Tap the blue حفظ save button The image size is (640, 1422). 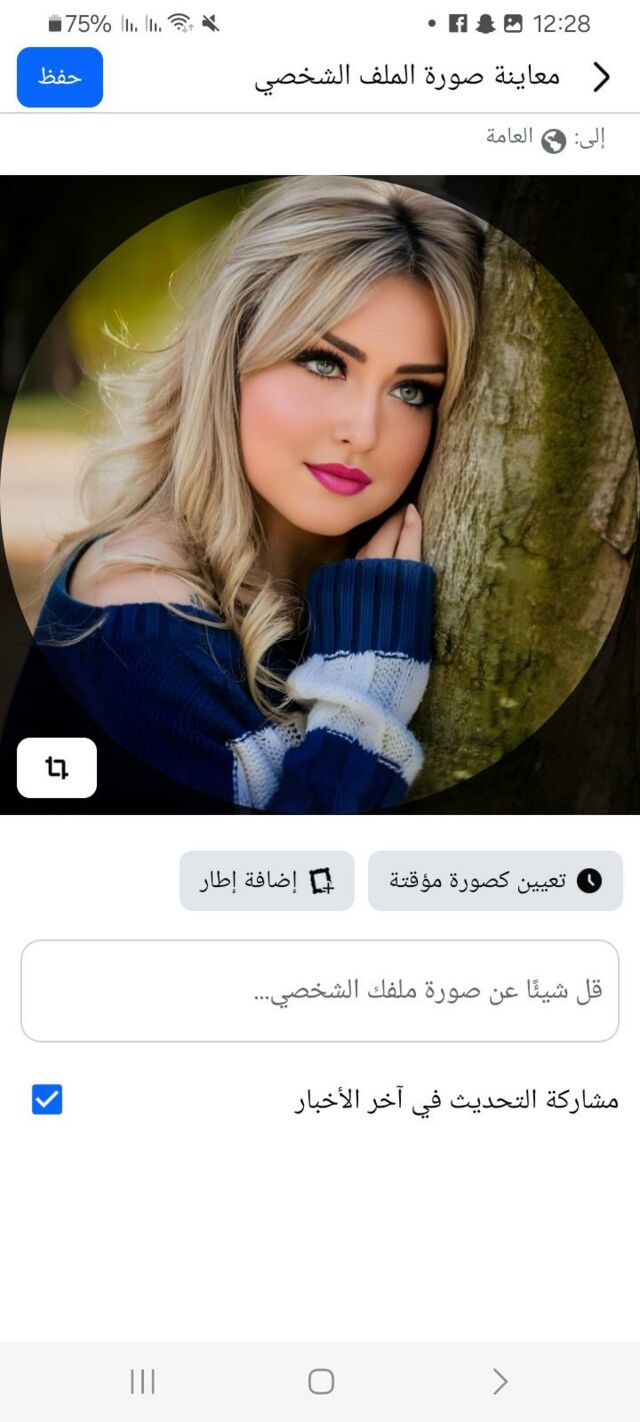tap(60, 77)
